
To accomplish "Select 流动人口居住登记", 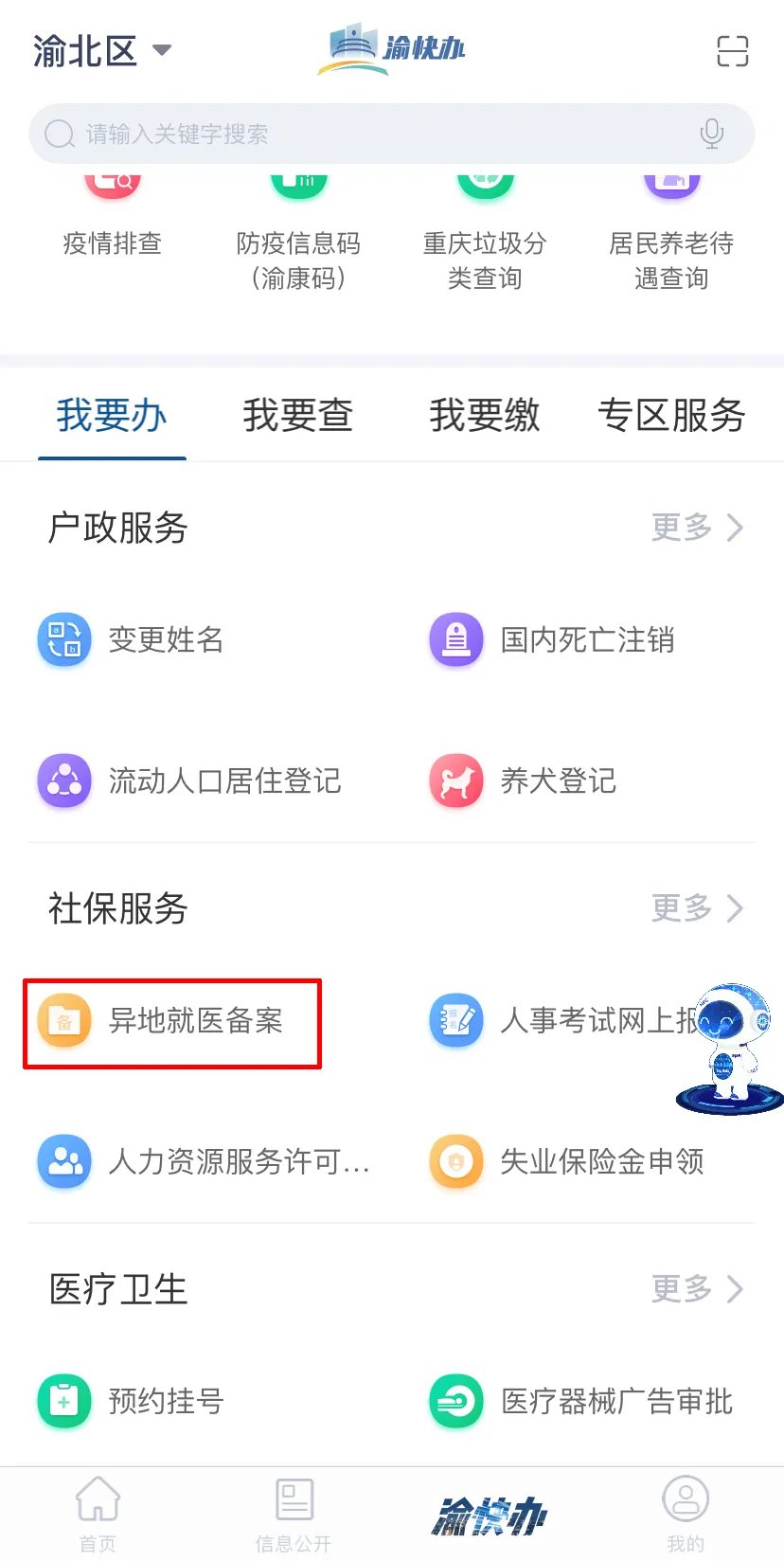I will (x=189, y=781).
